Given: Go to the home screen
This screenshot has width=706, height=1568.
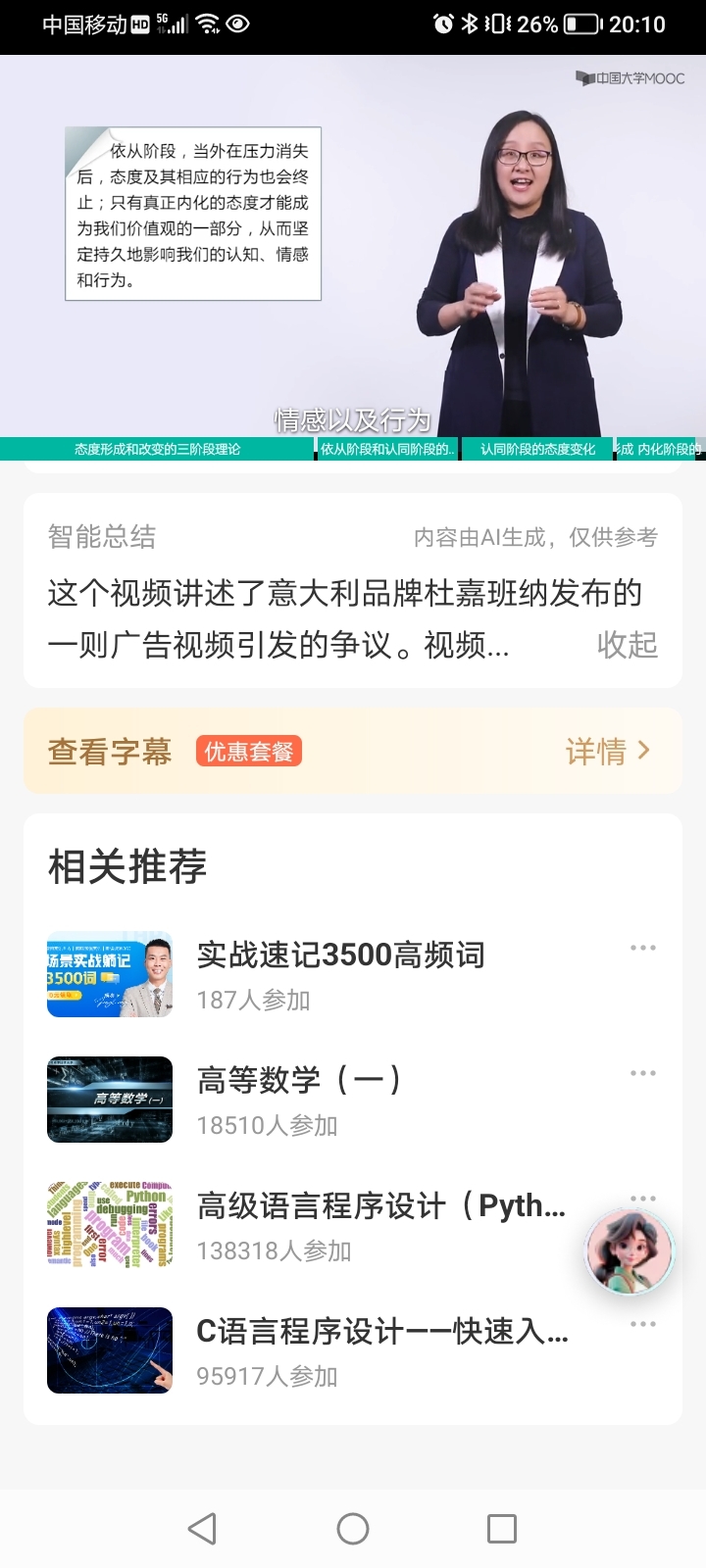Looking at the screenshot, I should coord(353,1529).
